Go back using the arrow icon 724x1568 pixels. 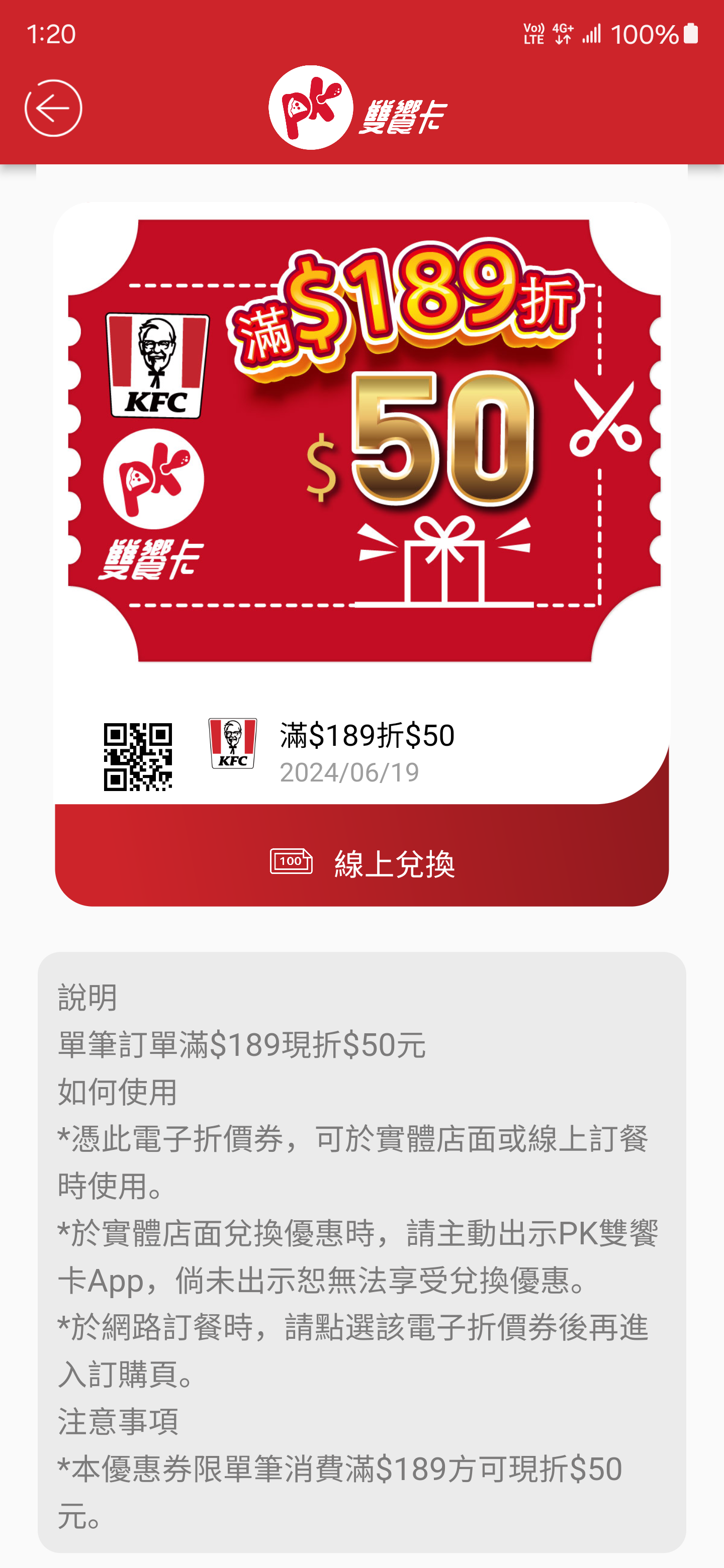click(53, 109)
